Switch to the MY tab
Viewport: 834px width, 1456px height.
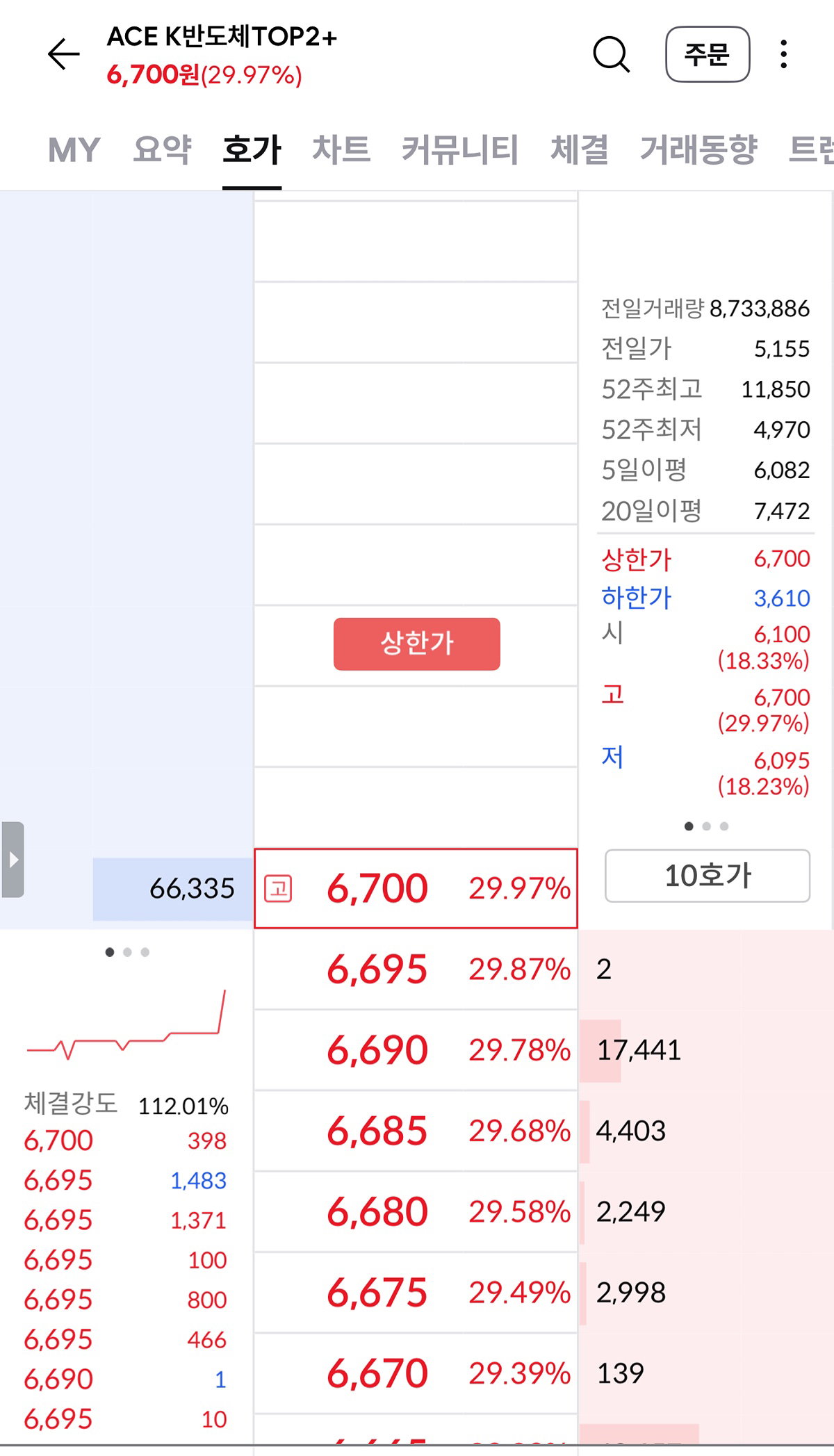74,149
